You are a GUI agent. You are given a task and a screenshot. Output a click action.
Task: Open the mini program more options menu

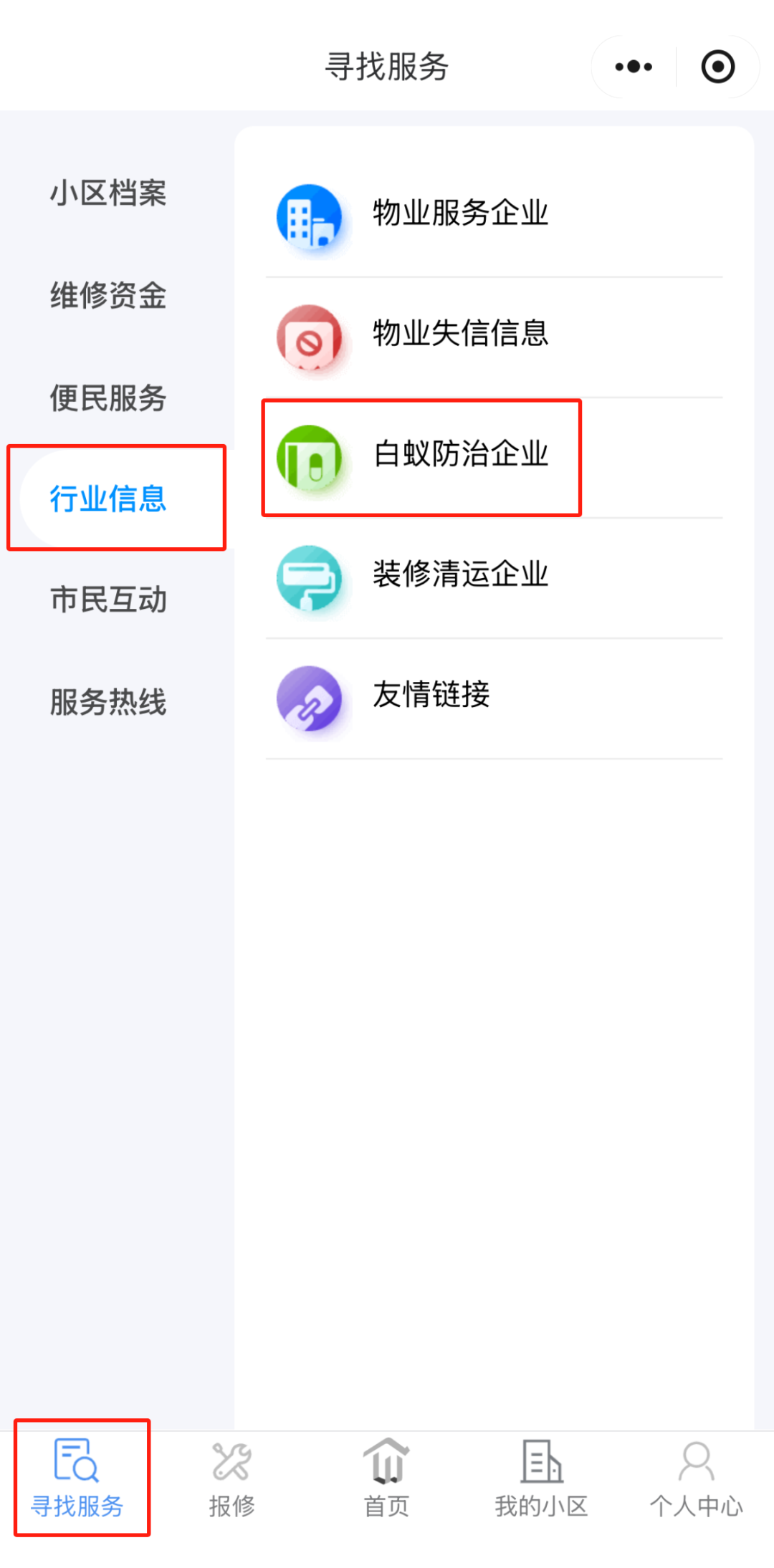634,67
